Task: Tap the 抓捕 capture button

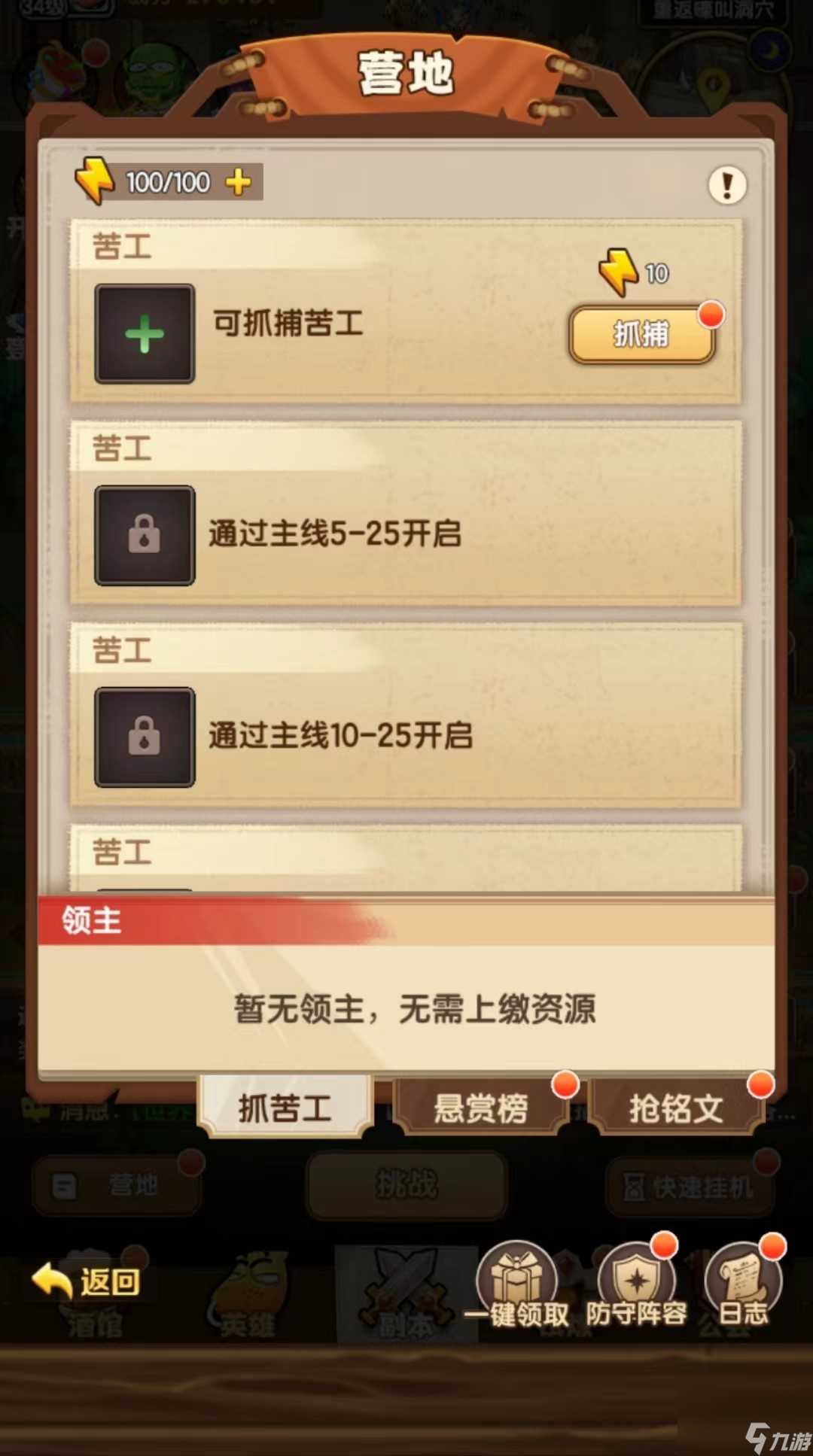Action: click(x=641, y=334)
